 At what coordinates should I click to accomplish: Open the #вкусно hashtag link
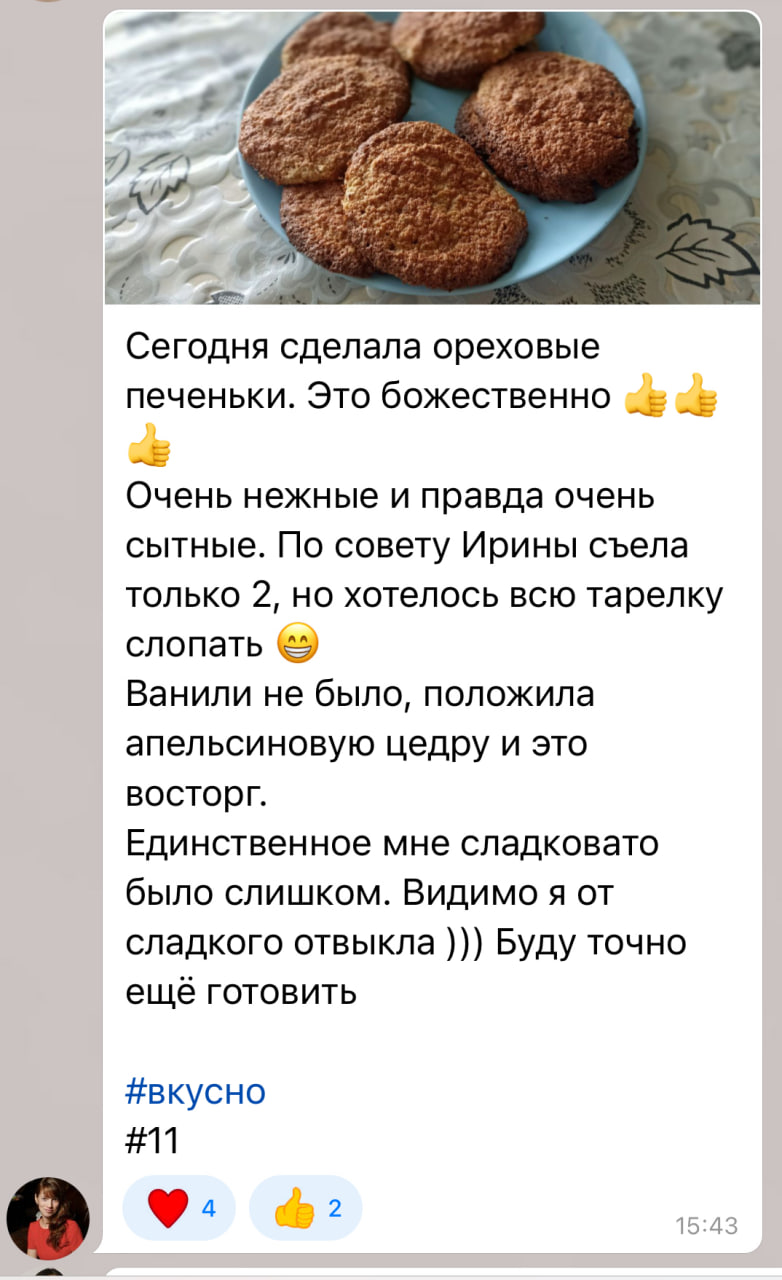tap(196, 1090)
